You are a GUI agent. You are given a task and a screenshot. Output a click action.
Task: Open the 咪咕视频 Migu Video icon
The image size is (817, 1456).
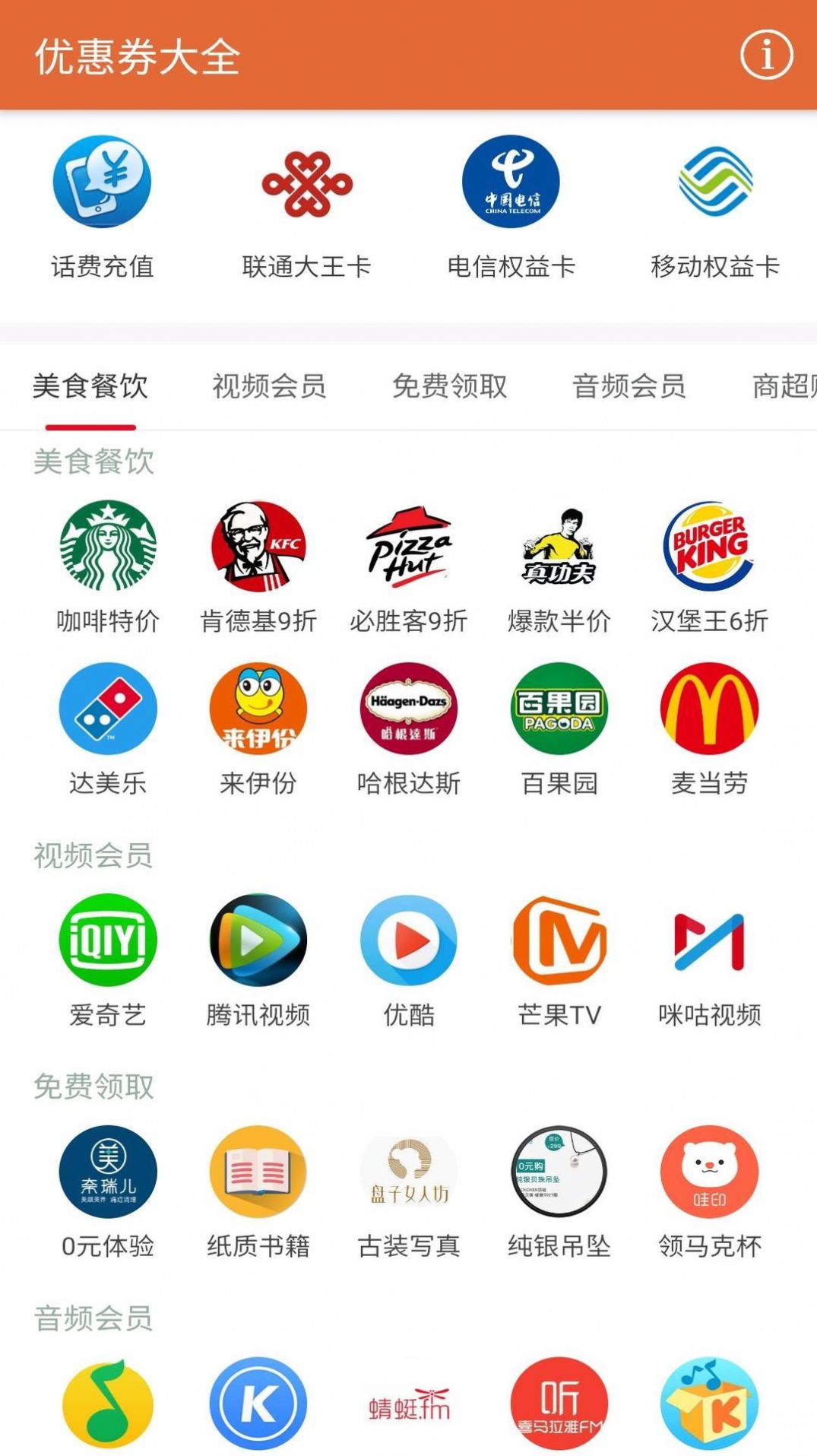click(x=709, y=943)
